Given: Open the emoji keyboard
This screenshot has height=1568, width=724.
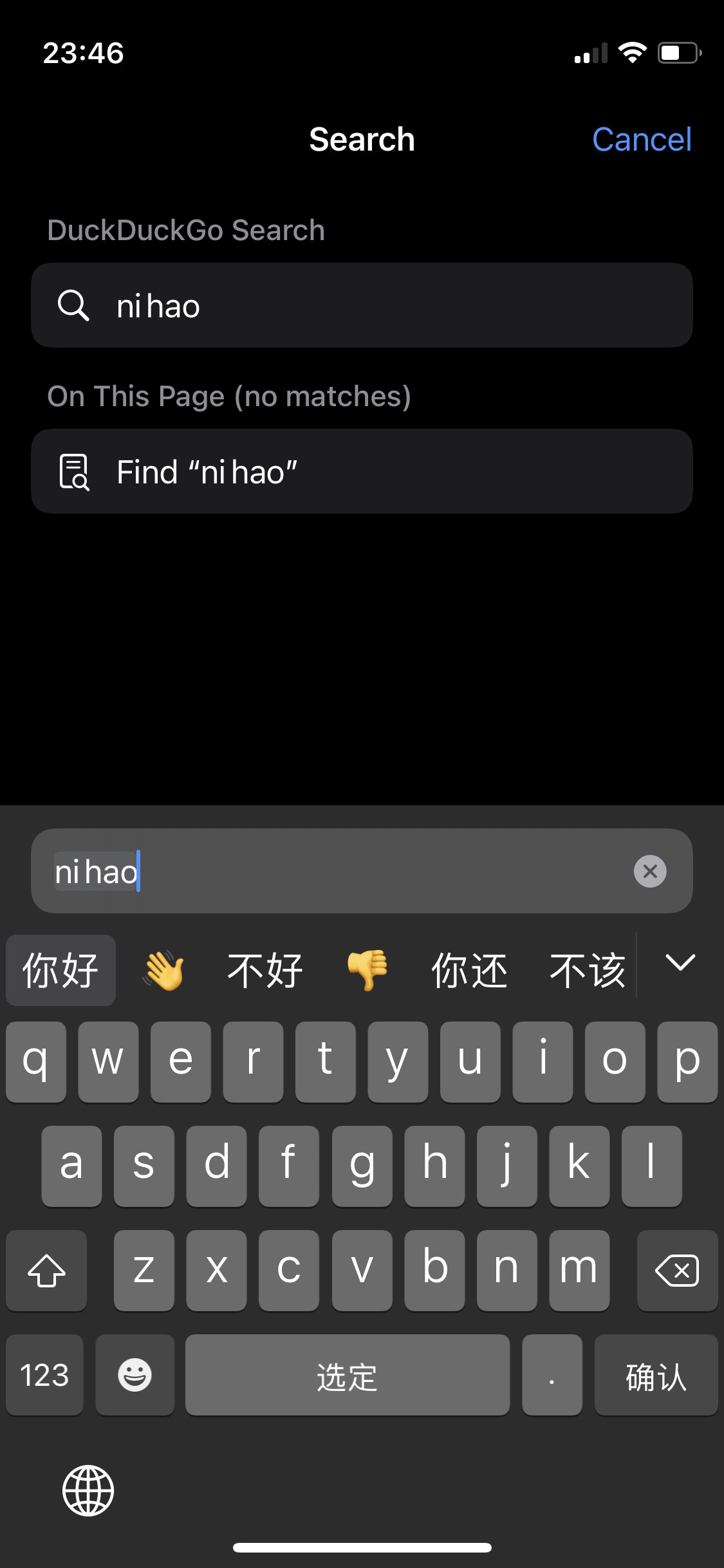Looking at the screenshot, I should point(135,1375).
